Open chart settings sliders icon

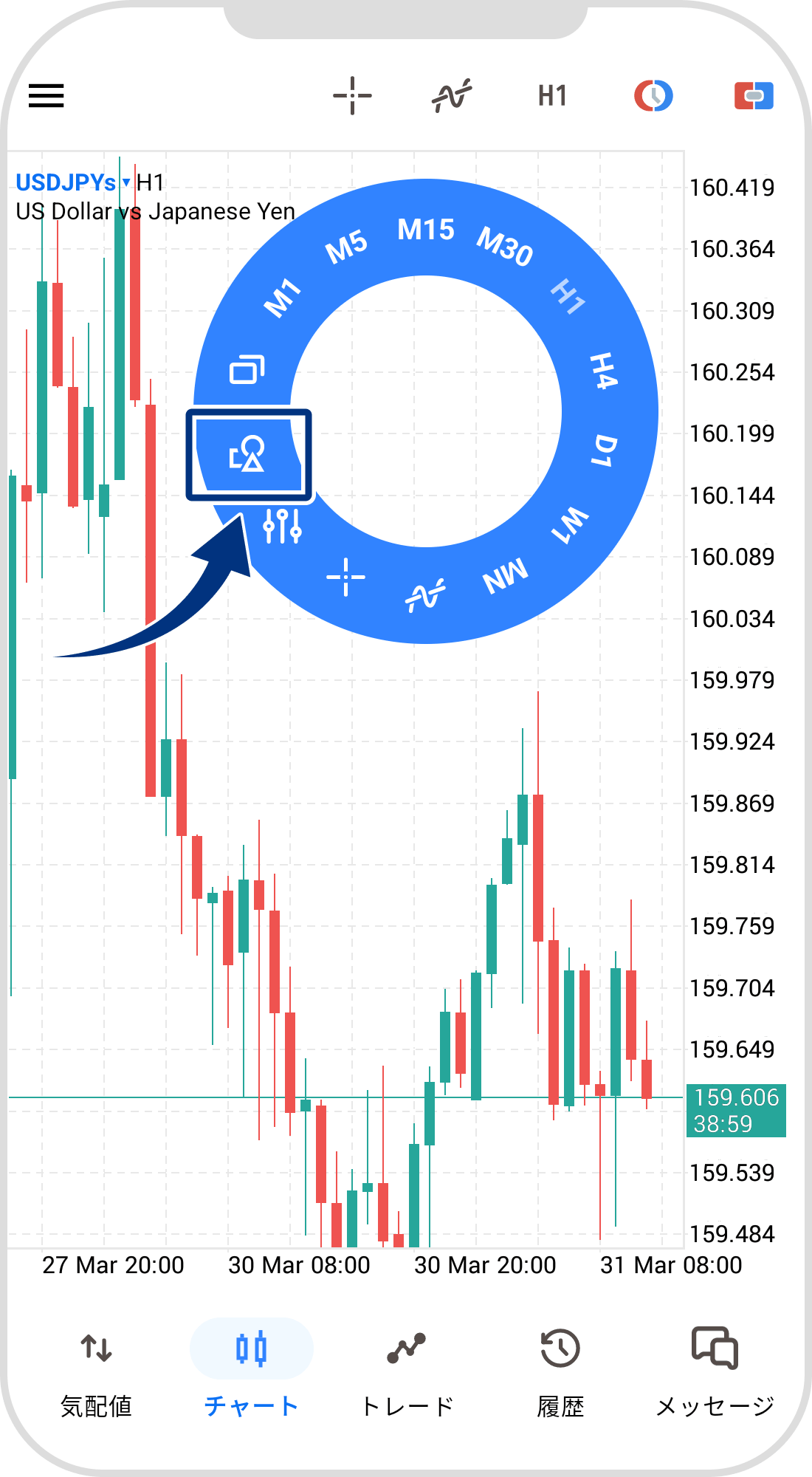click(x=282, y=527)
